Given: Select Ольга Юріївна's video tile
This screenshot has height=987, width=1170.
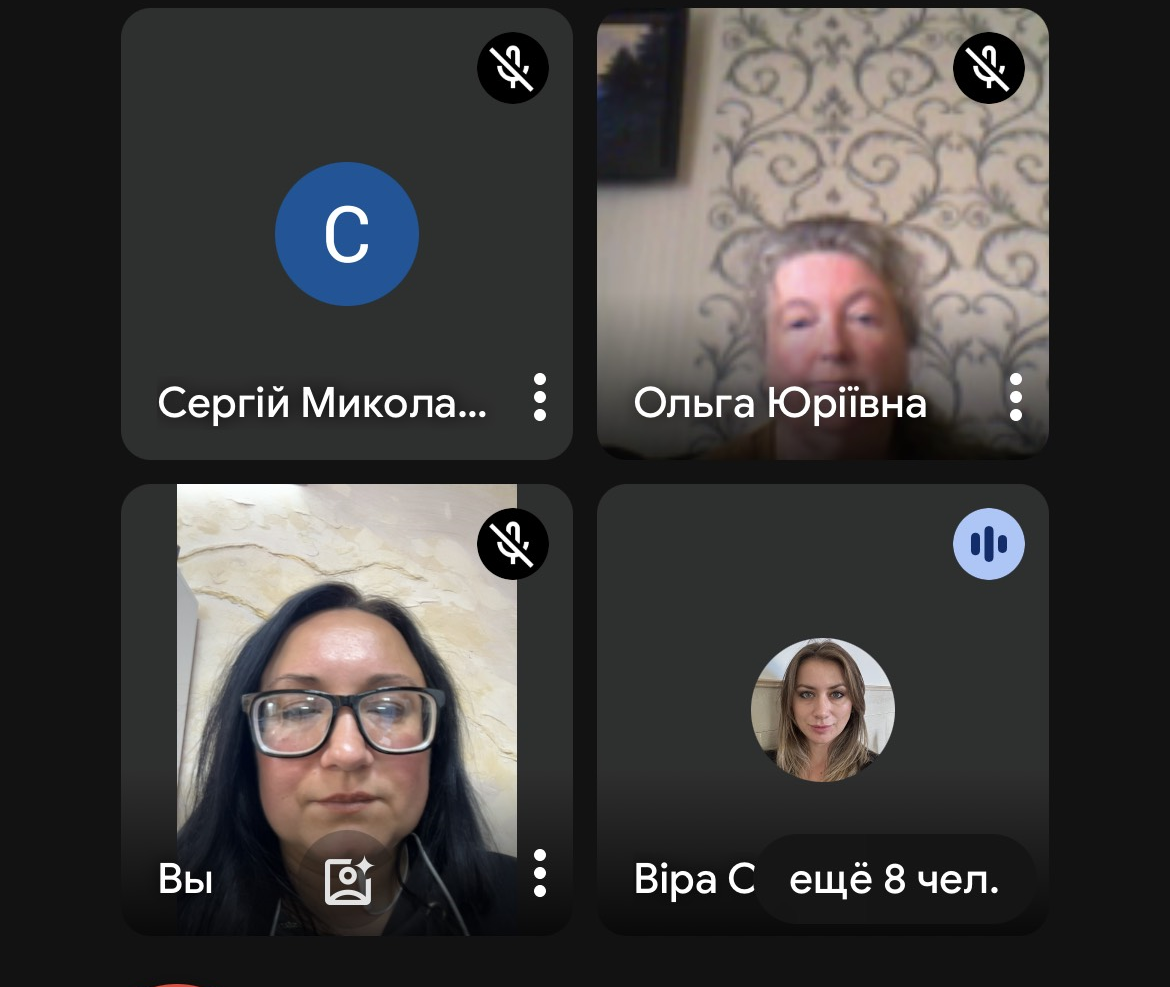Looking at the screenshot, I should [x=822, y=234].
